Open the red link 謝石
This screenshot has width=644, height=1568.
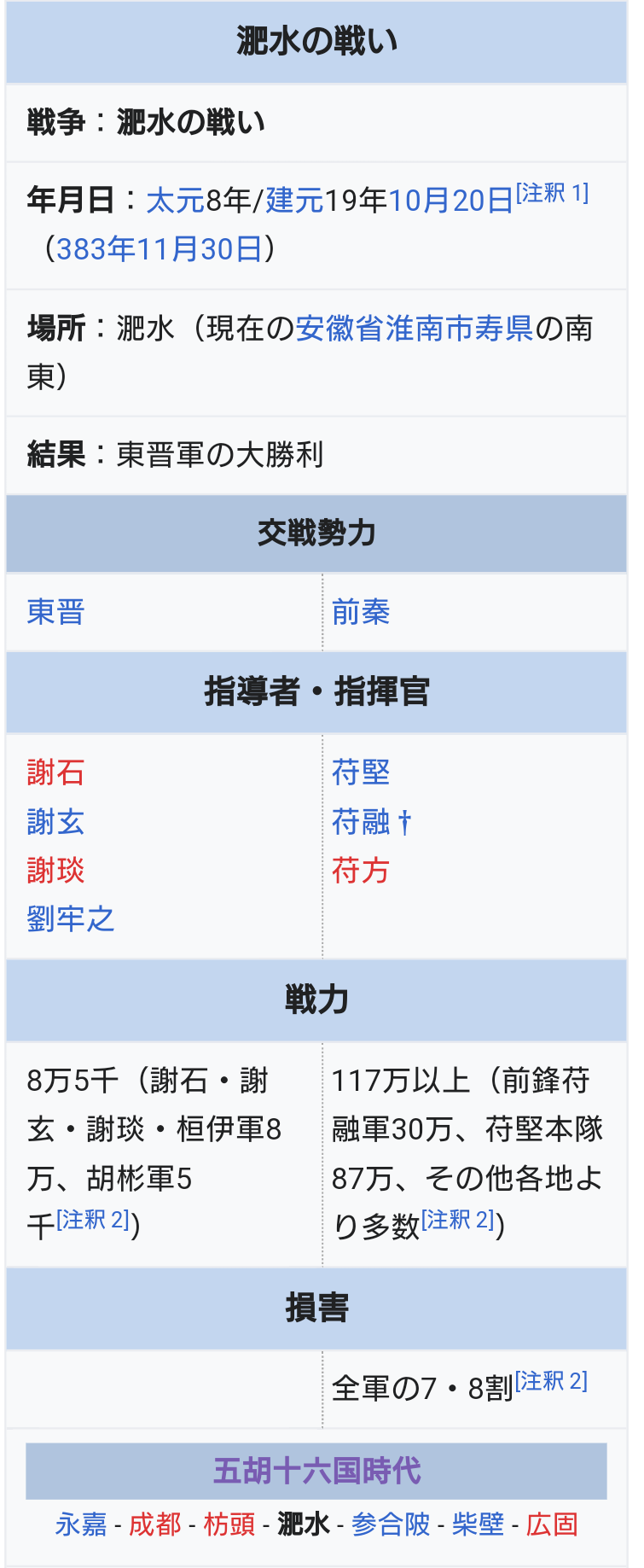55,772
